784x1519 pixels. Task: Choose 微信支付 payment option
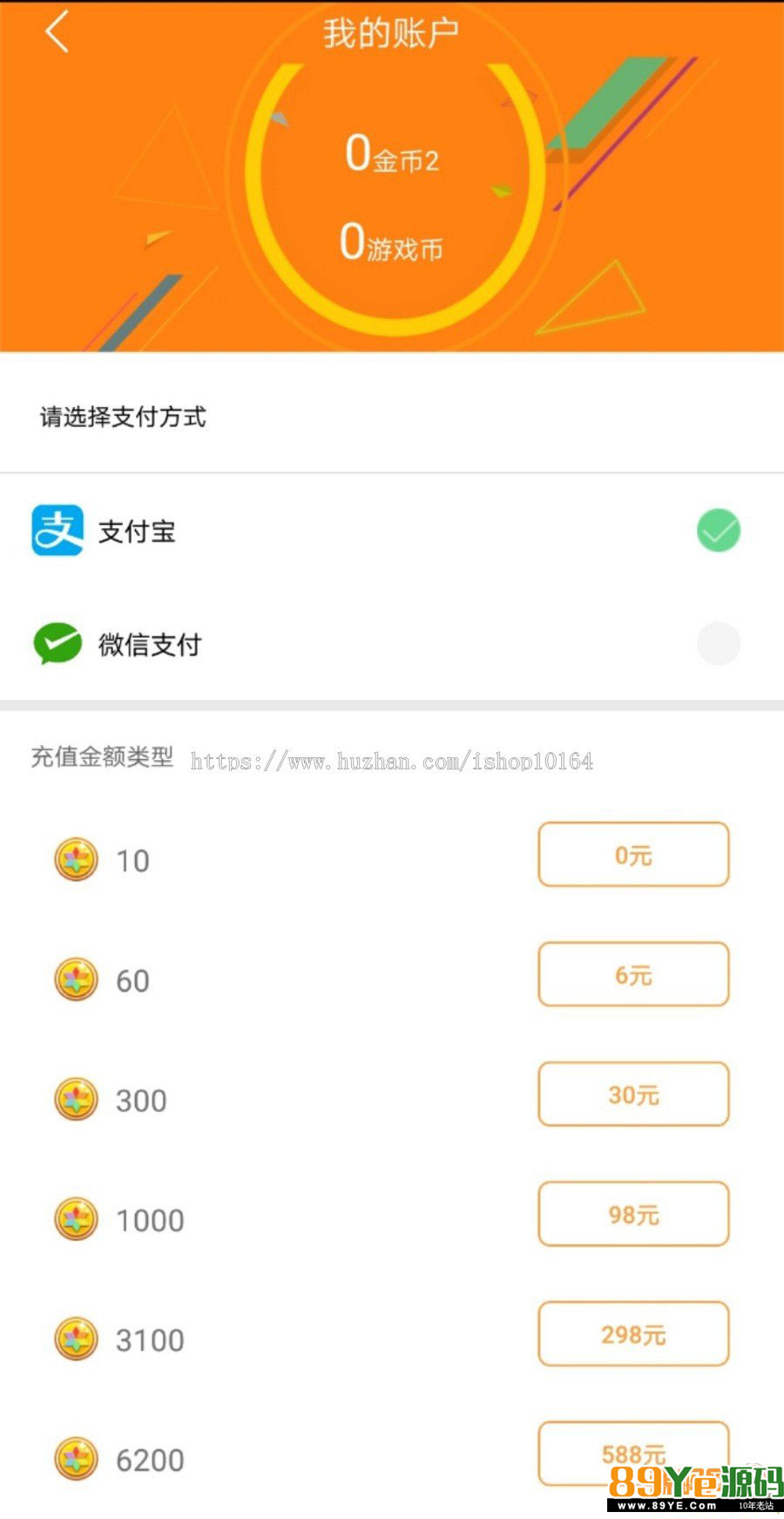click(x=718, y=644)
